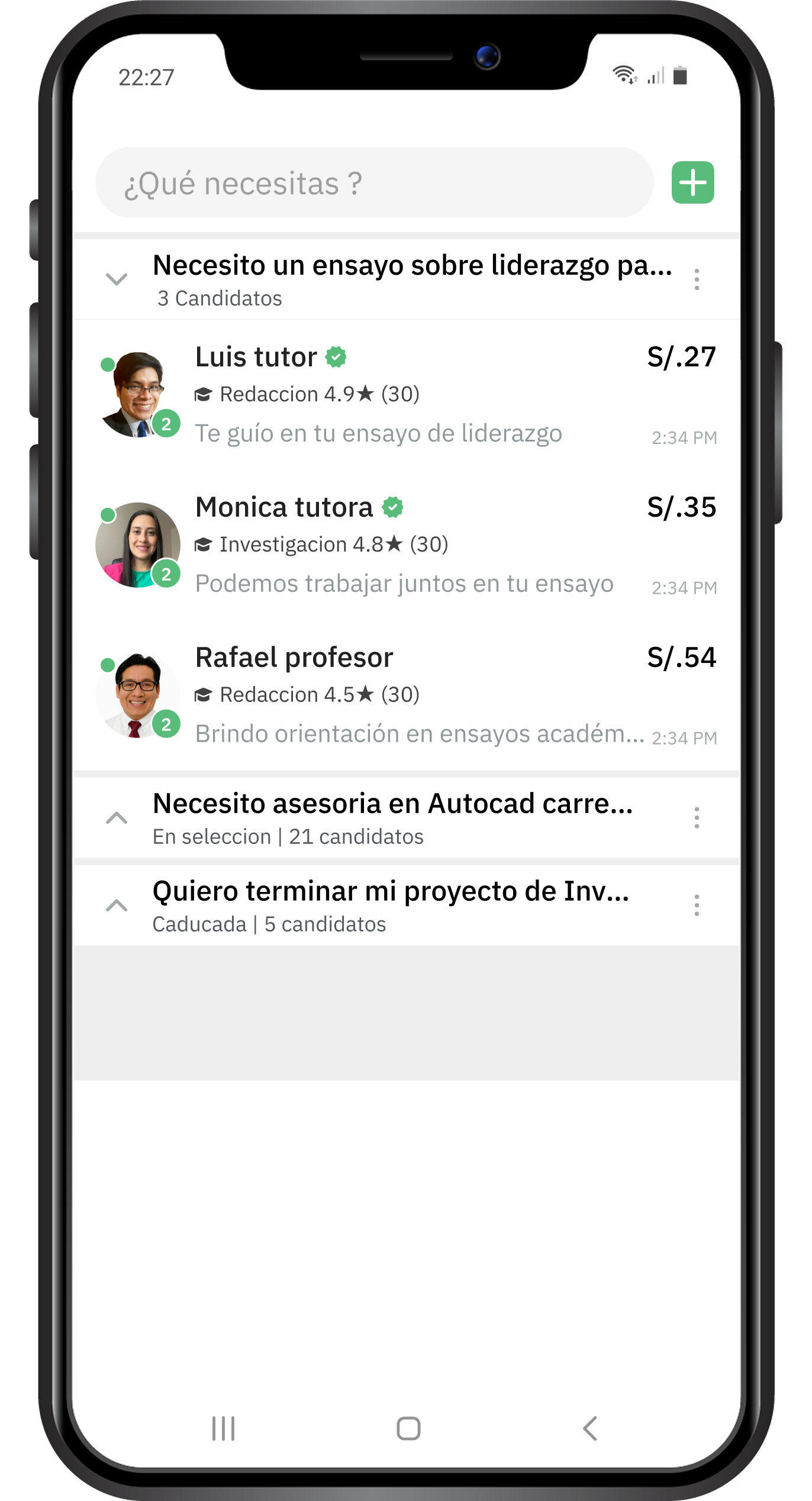
Task: Collapse the 'Necesito un ensayo sobre liderazgo' request
Action: [x=117, y=279]
